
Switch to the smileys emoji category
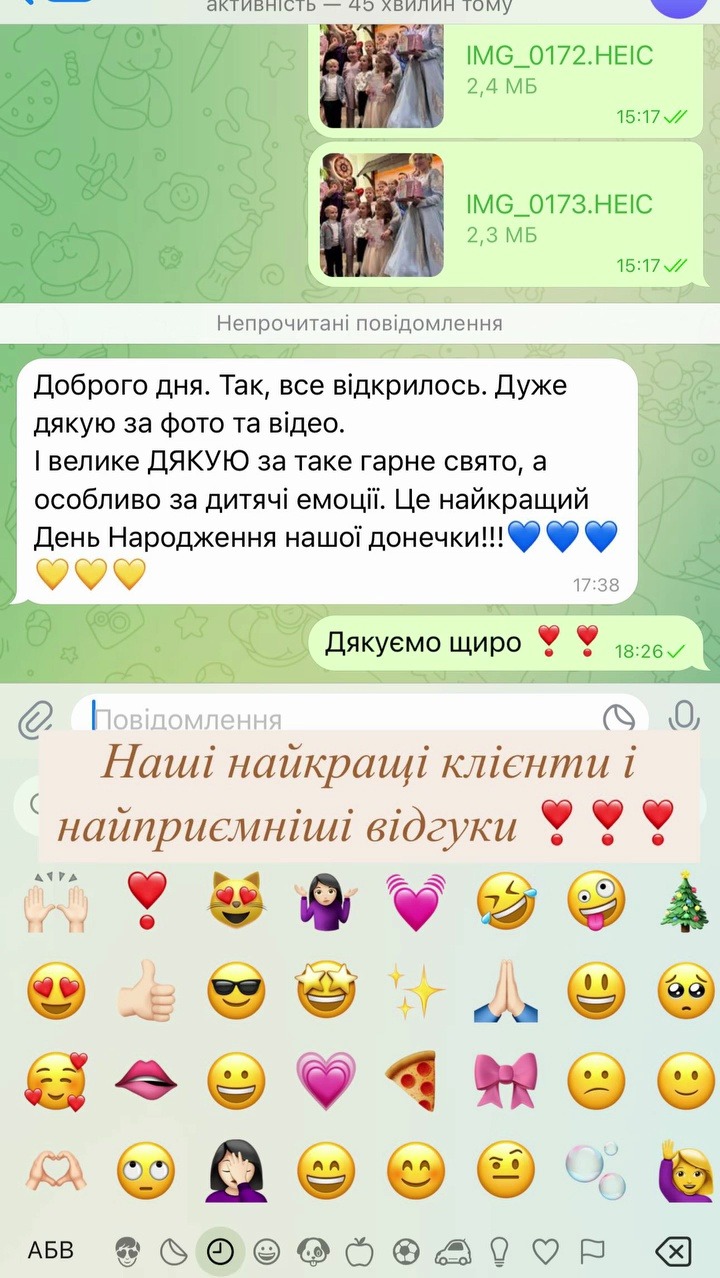(266, 1250)
